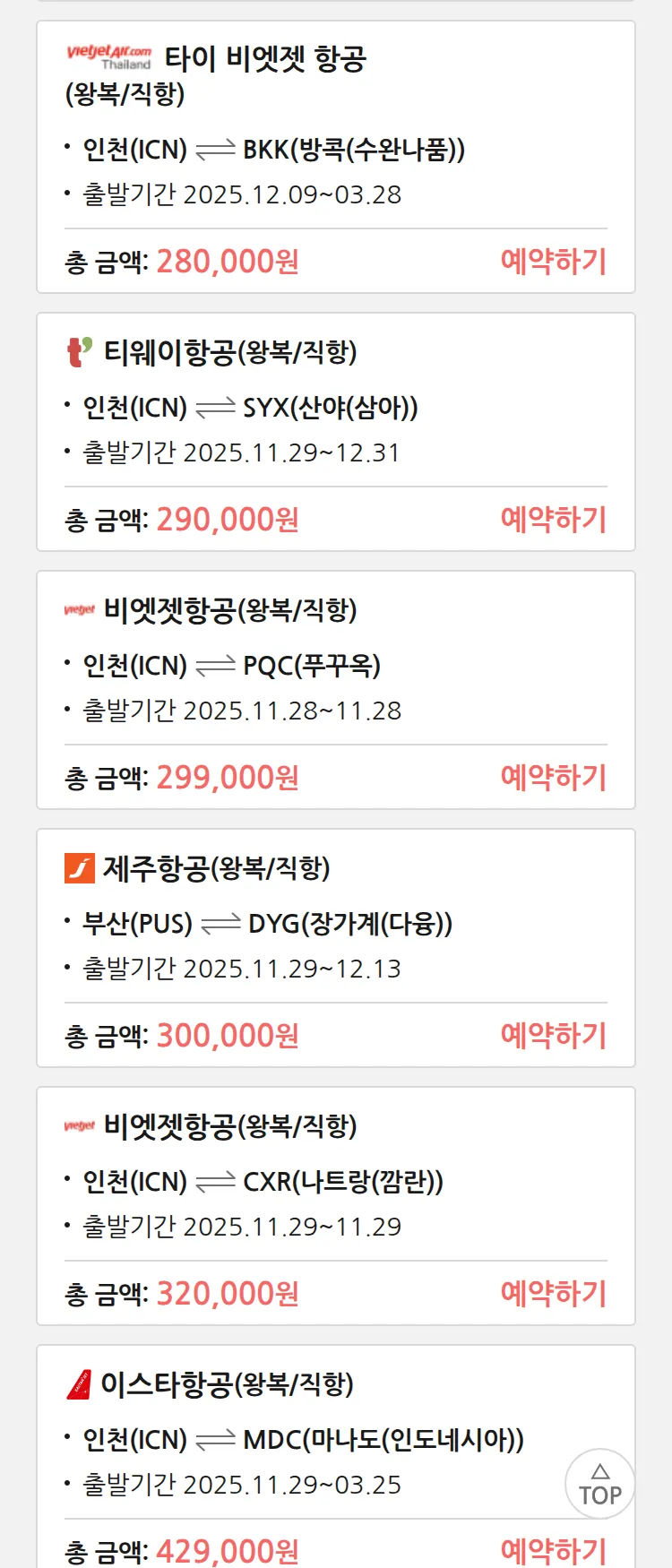This screenshot has height=1568, width=672.
Task: Tap 예약하기 for the CXR 나트랑 flight
Action: (553, 1294)
